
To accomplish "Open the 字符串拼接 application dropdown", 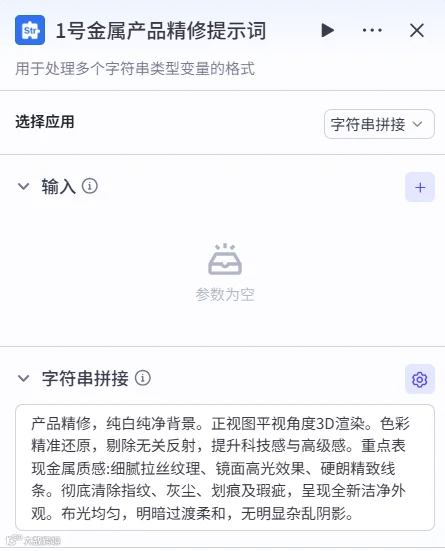I will (x=379, y=124).
